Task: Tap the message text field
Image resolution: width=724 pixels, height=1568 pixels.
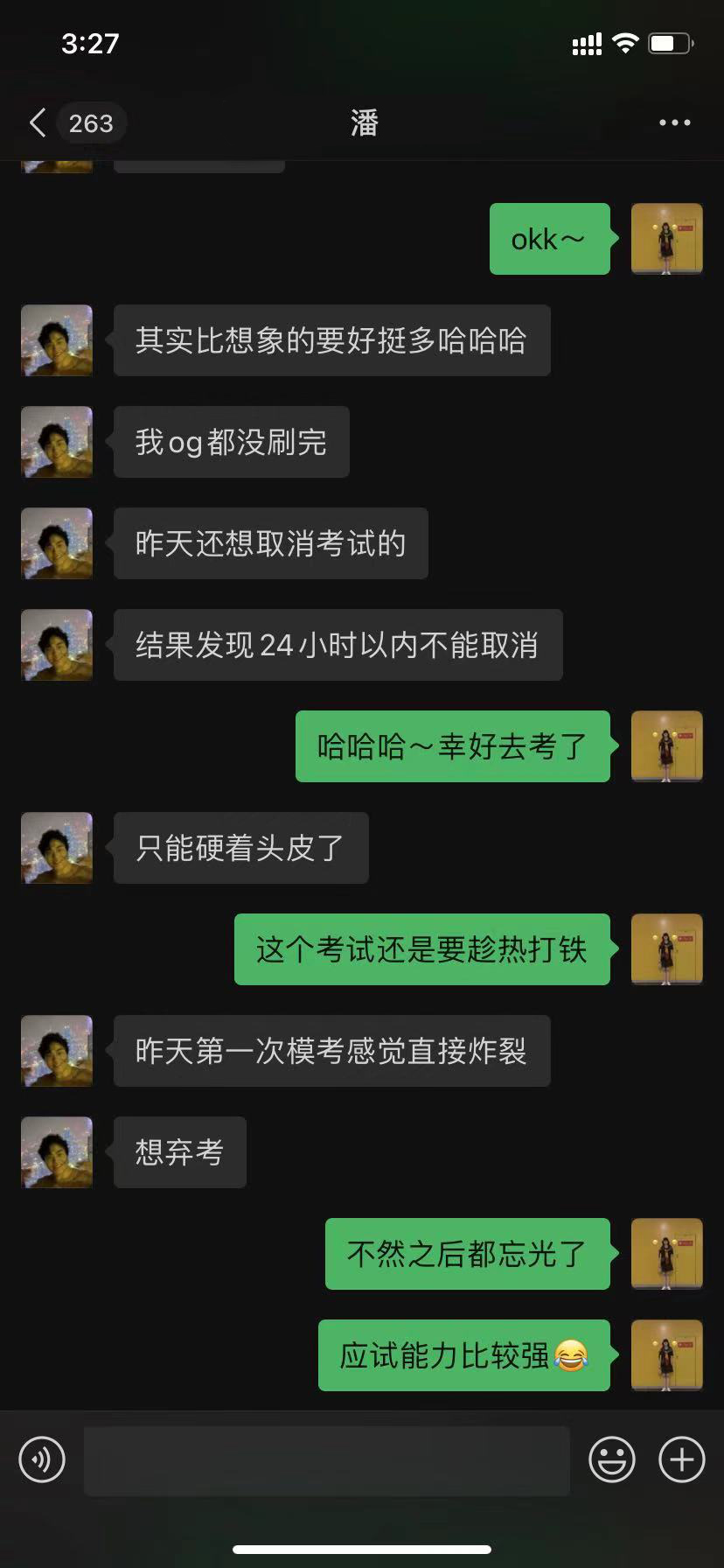Action: 326,1459
